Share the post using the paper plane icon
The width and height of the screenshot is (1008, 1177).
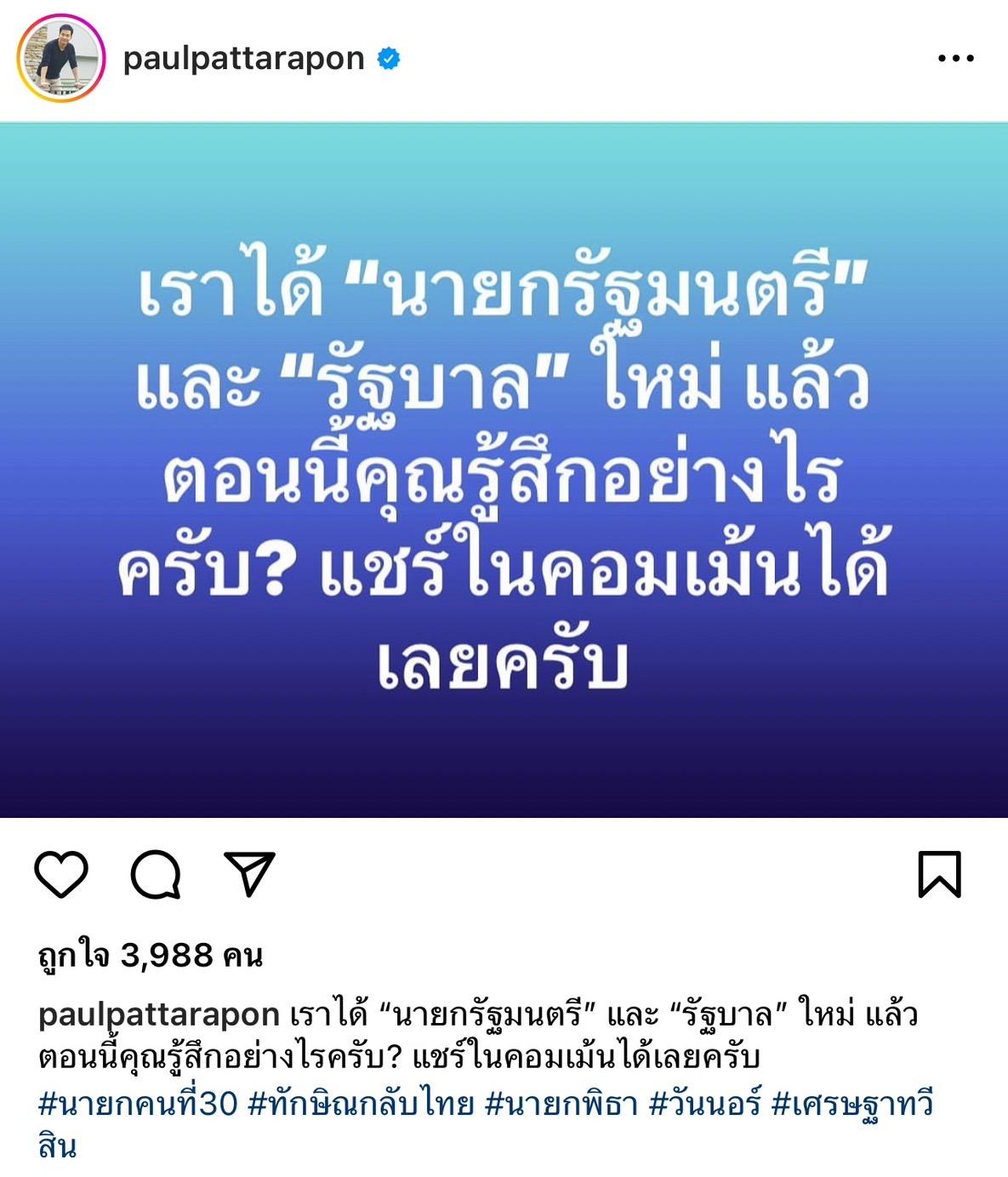click(x=249, y=874)
